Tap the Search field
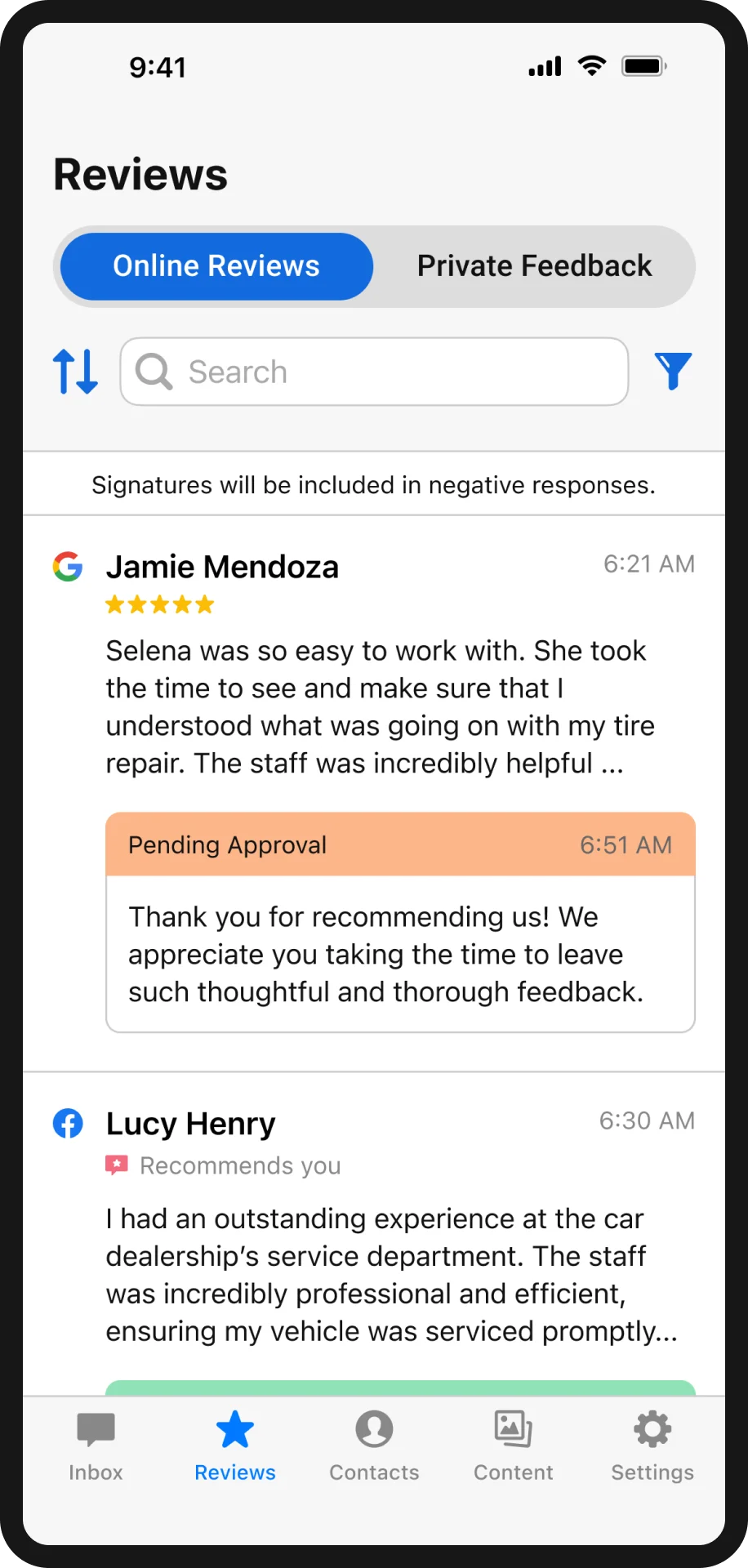 tap(374, 372)
